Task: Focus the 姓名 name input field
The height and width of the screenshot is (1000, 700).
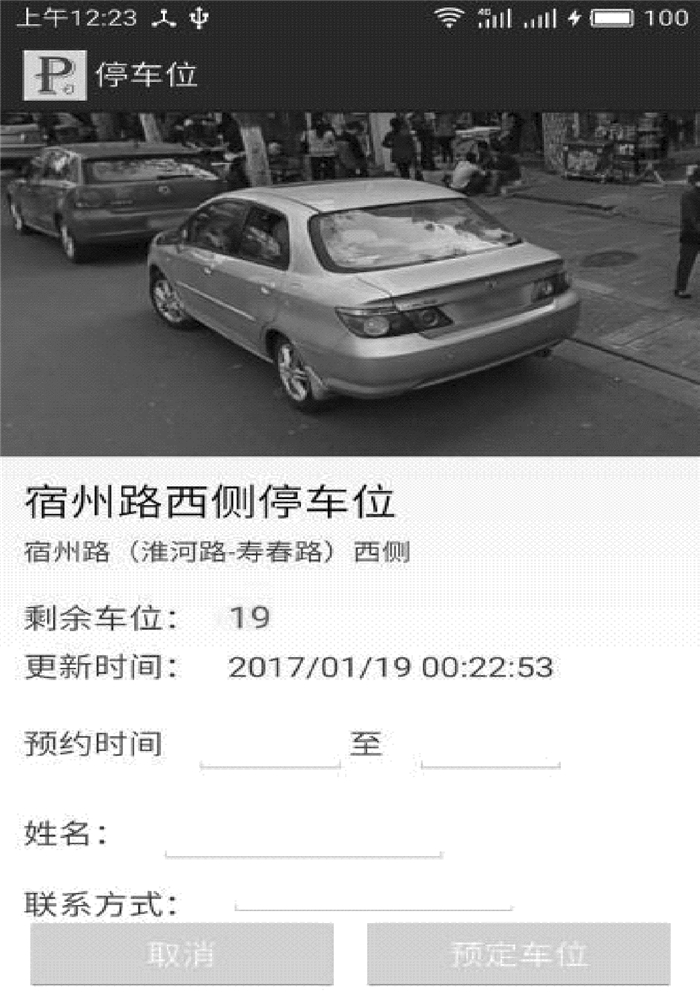Action: click(x=303, y=838)
